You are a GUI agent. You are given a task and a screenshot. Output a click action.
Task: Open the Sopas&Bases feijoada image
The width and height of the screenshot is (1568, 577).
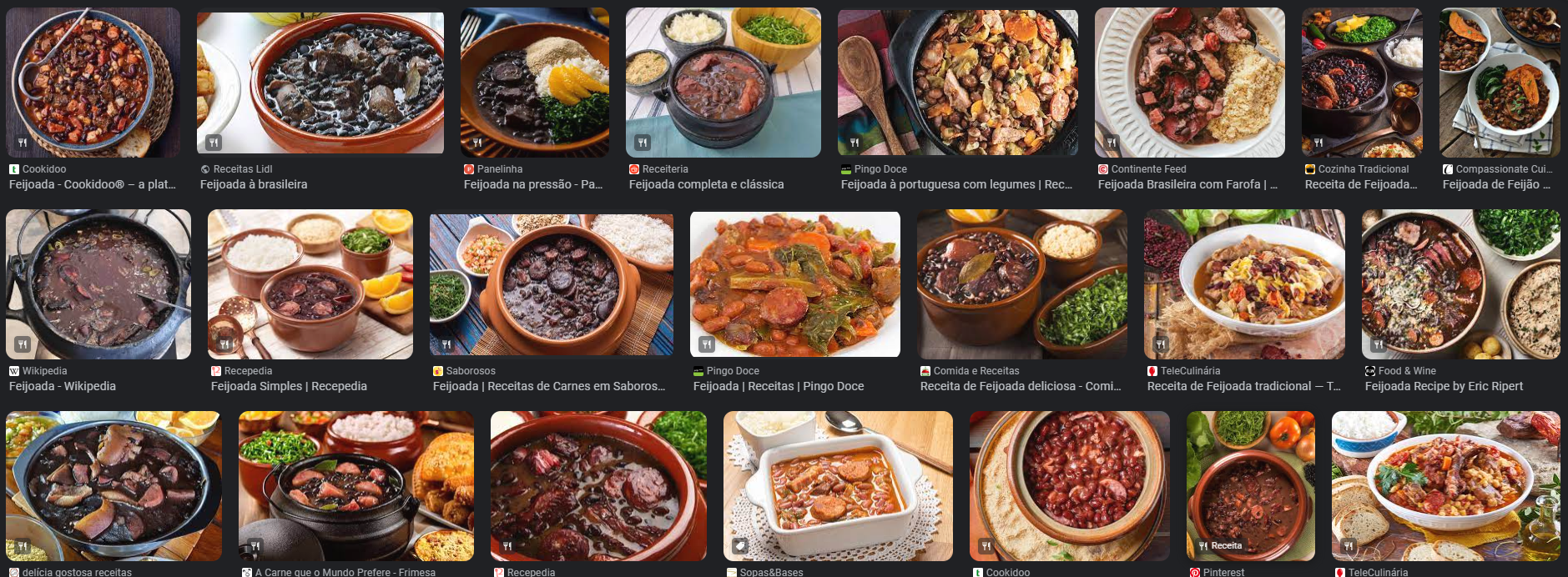coord(838,485)
